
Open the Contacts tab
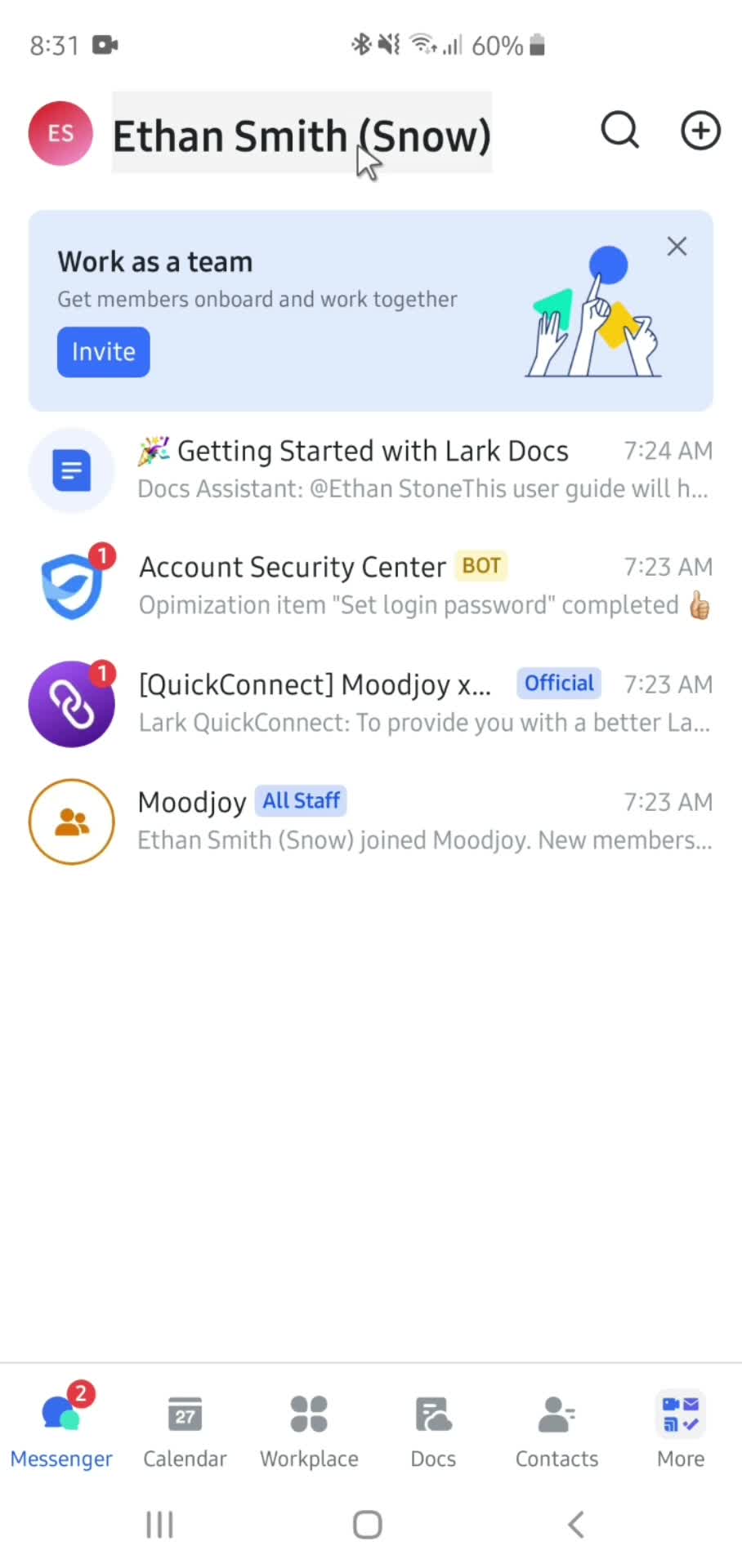tap(556, 1432)
